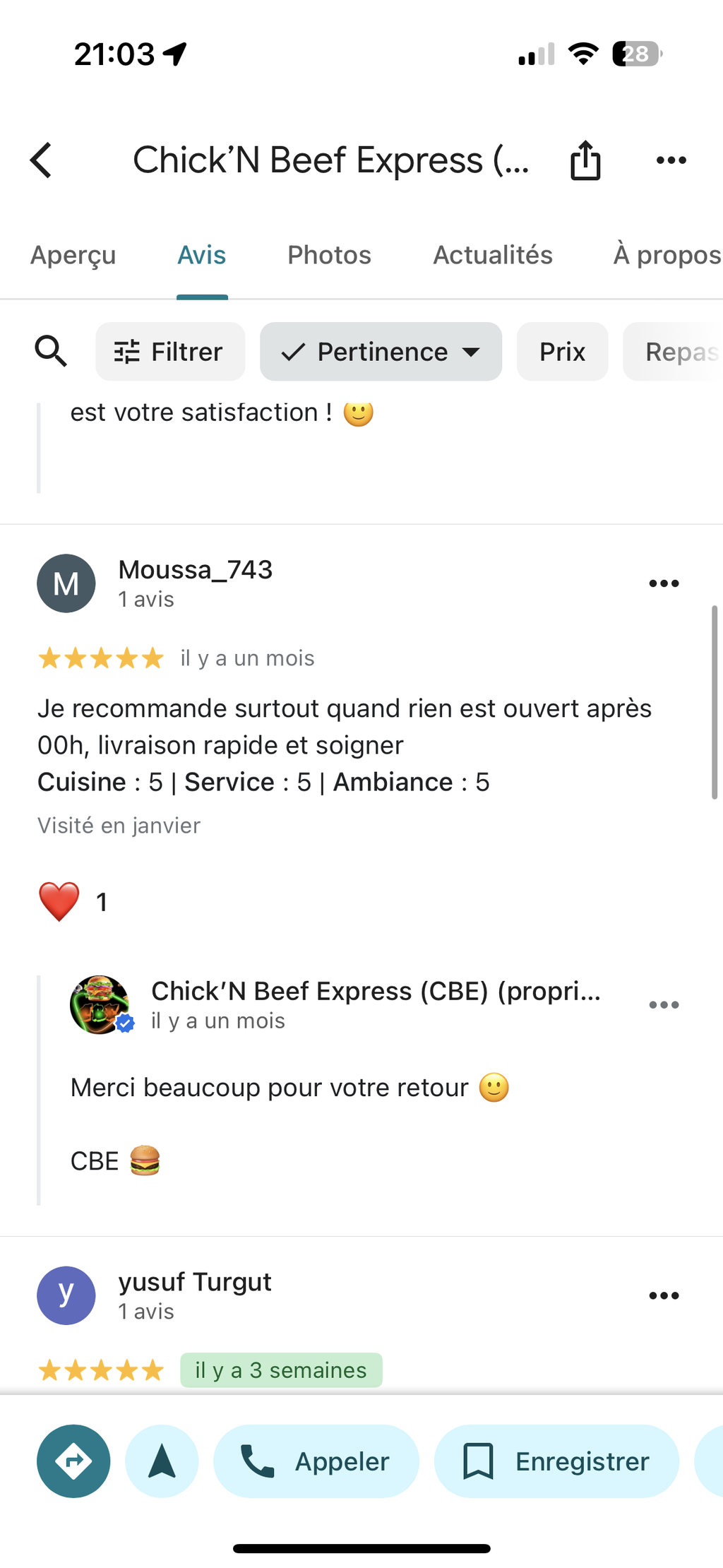The height and width of the screenshot is (1568, 723).
Task: Save the place with Enregistrer
Action: click(x=556, y=1461)
